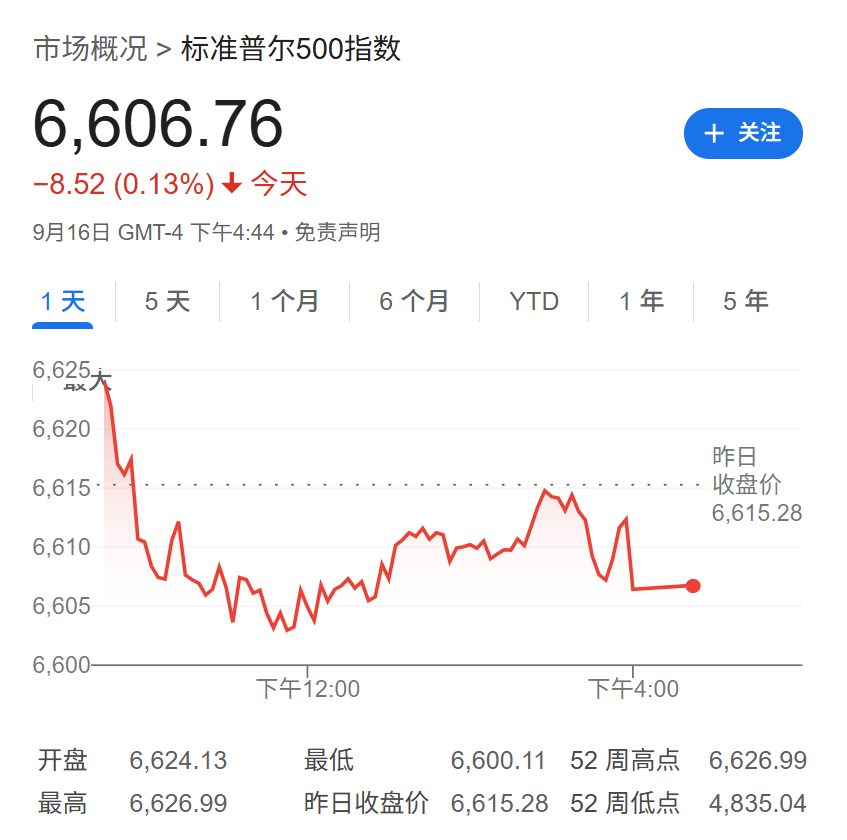Select the 1 天 range tab
Image resolution: width=847 pixels, height=840 pixels.
coord(63,301)
